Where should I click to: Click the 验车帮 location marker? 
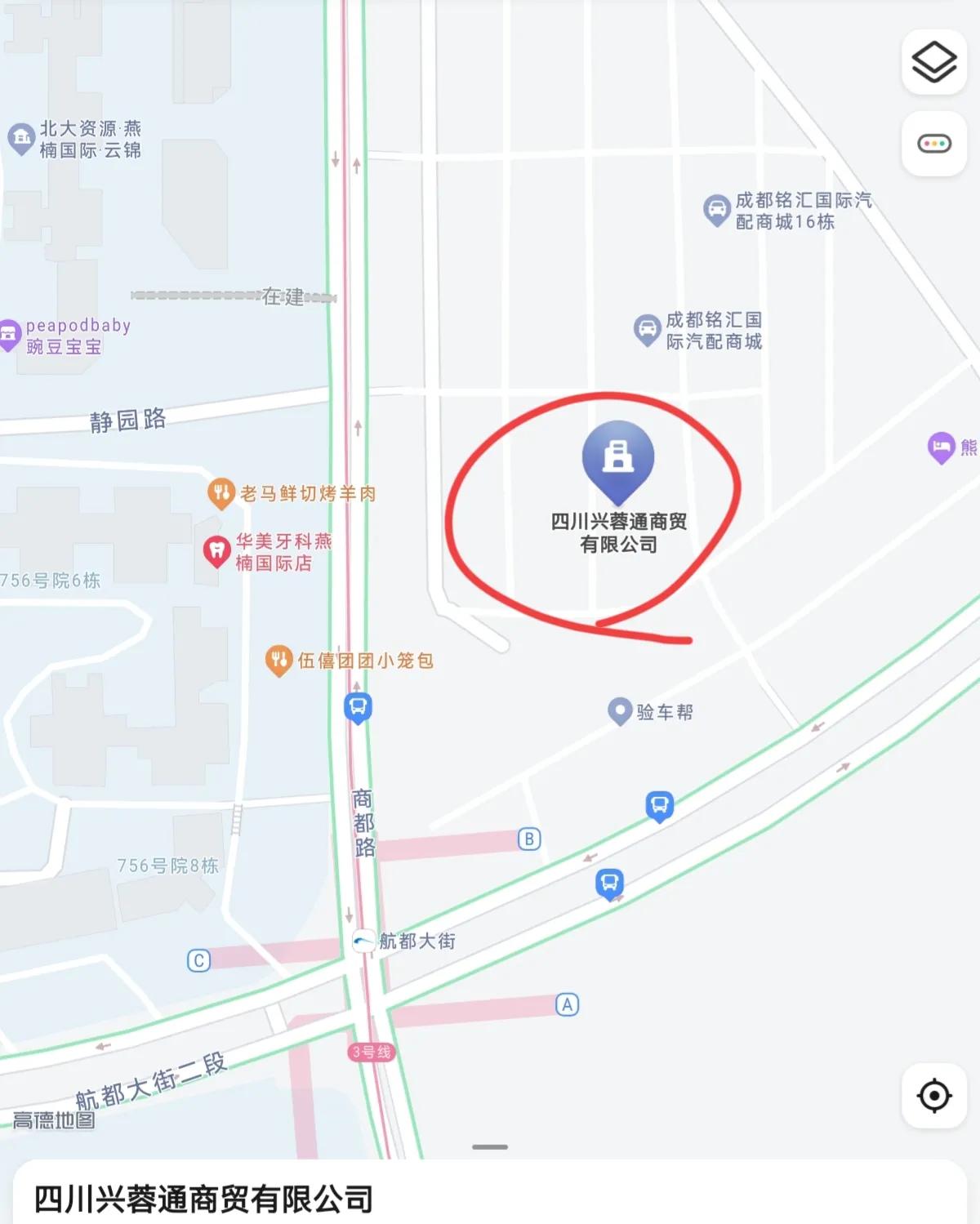coord(620,710)
